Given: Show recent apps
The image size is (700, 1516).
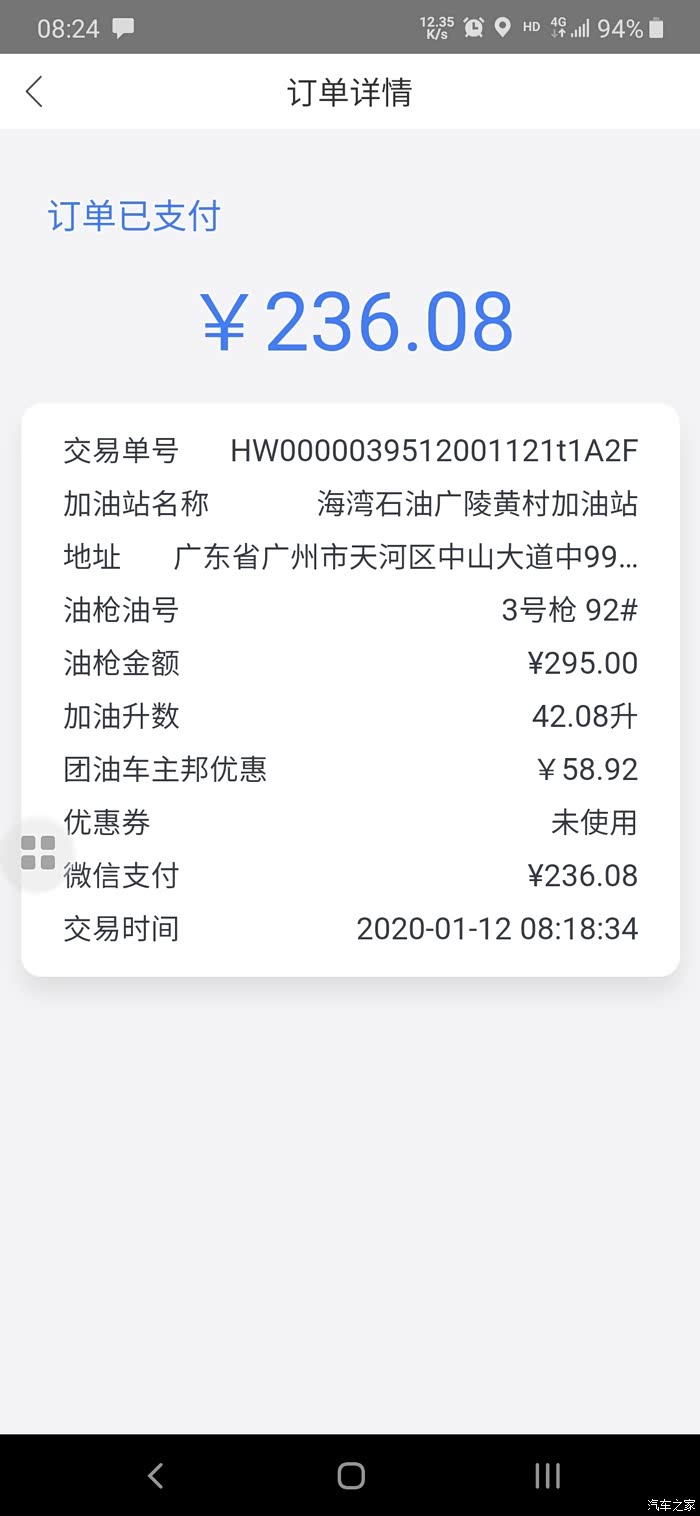Looking at the screenshot, I should tap(547, 1475).
